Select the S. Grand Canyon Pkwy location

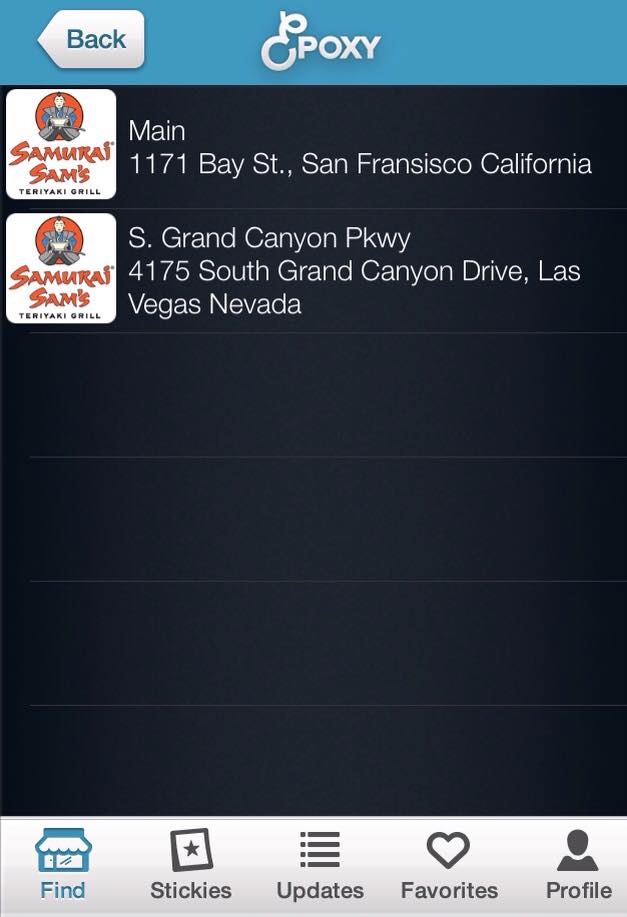360,270
